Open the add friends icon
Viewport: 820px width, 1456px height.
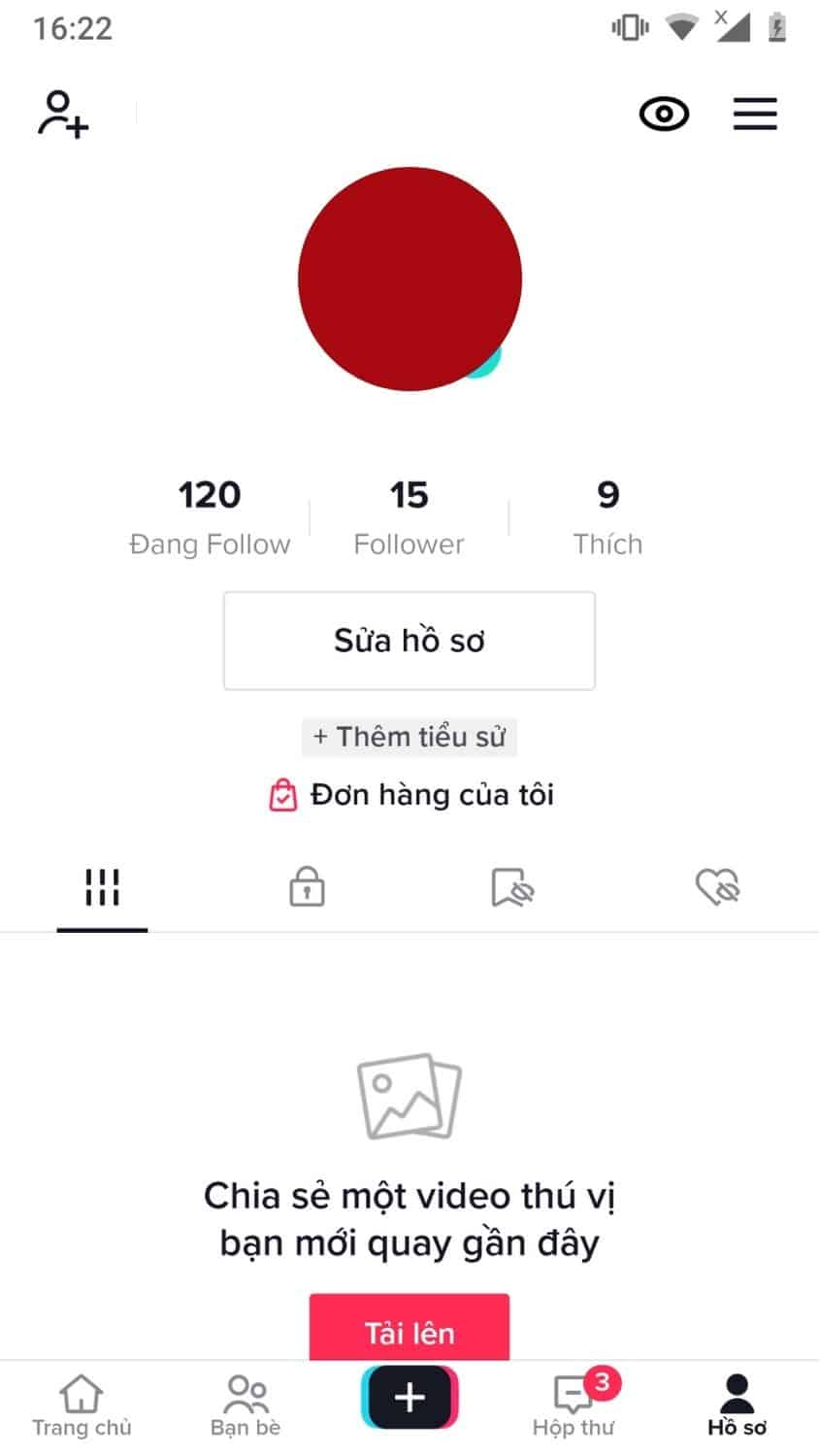click(63, 114)
